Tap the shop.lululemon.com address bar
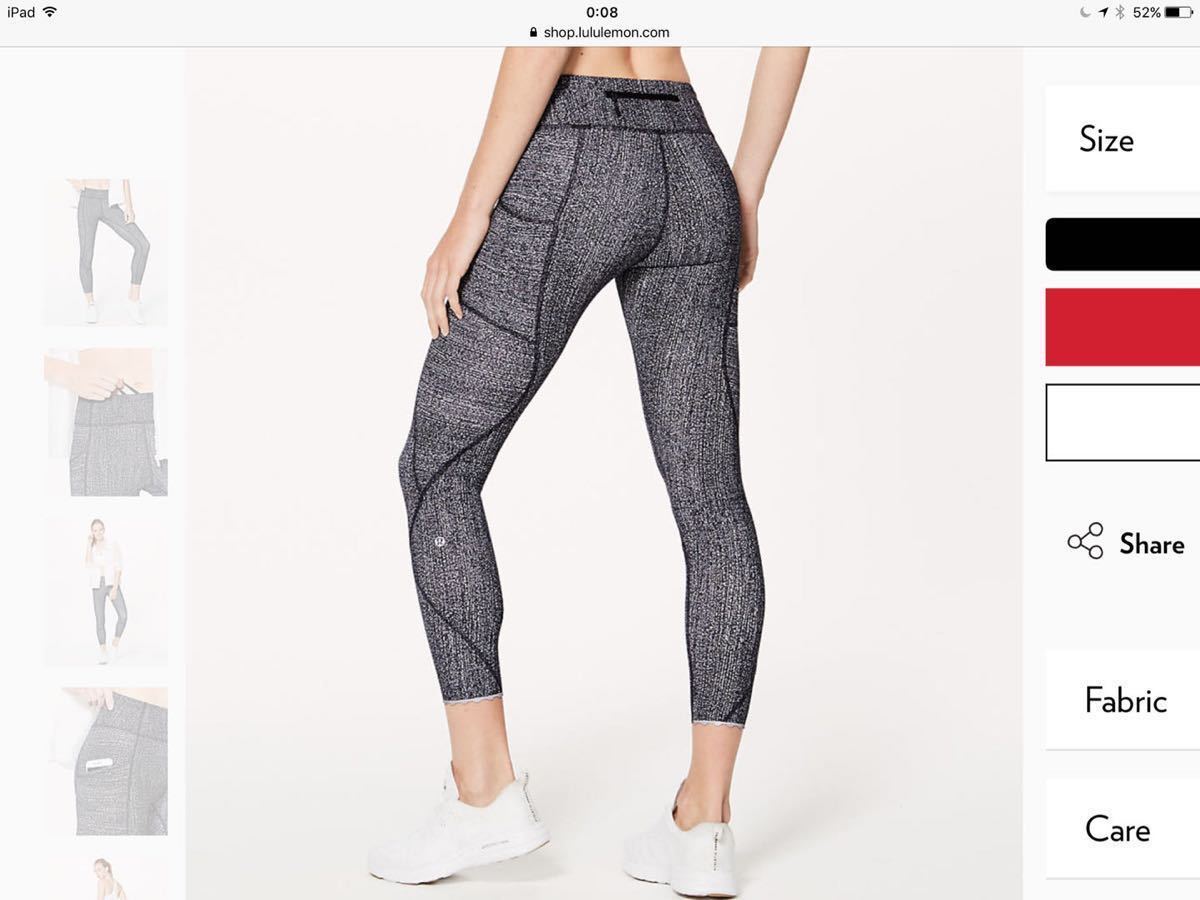1200x900 pixels. click(600, 32)
